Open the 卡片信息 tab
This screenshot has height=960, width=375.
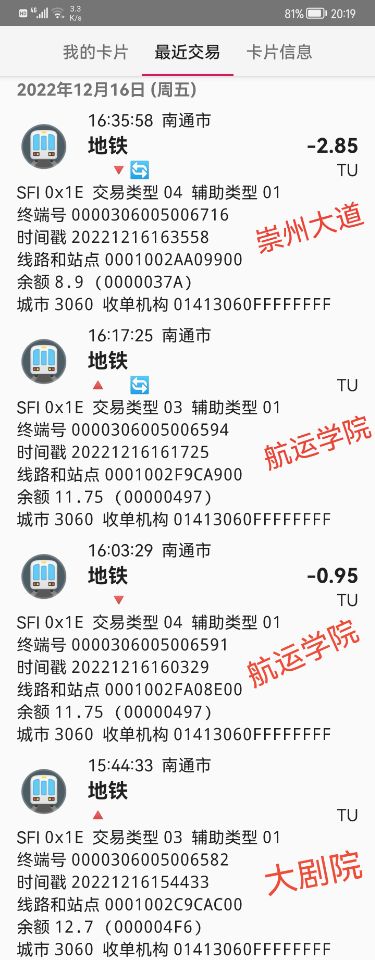[279, 52]
